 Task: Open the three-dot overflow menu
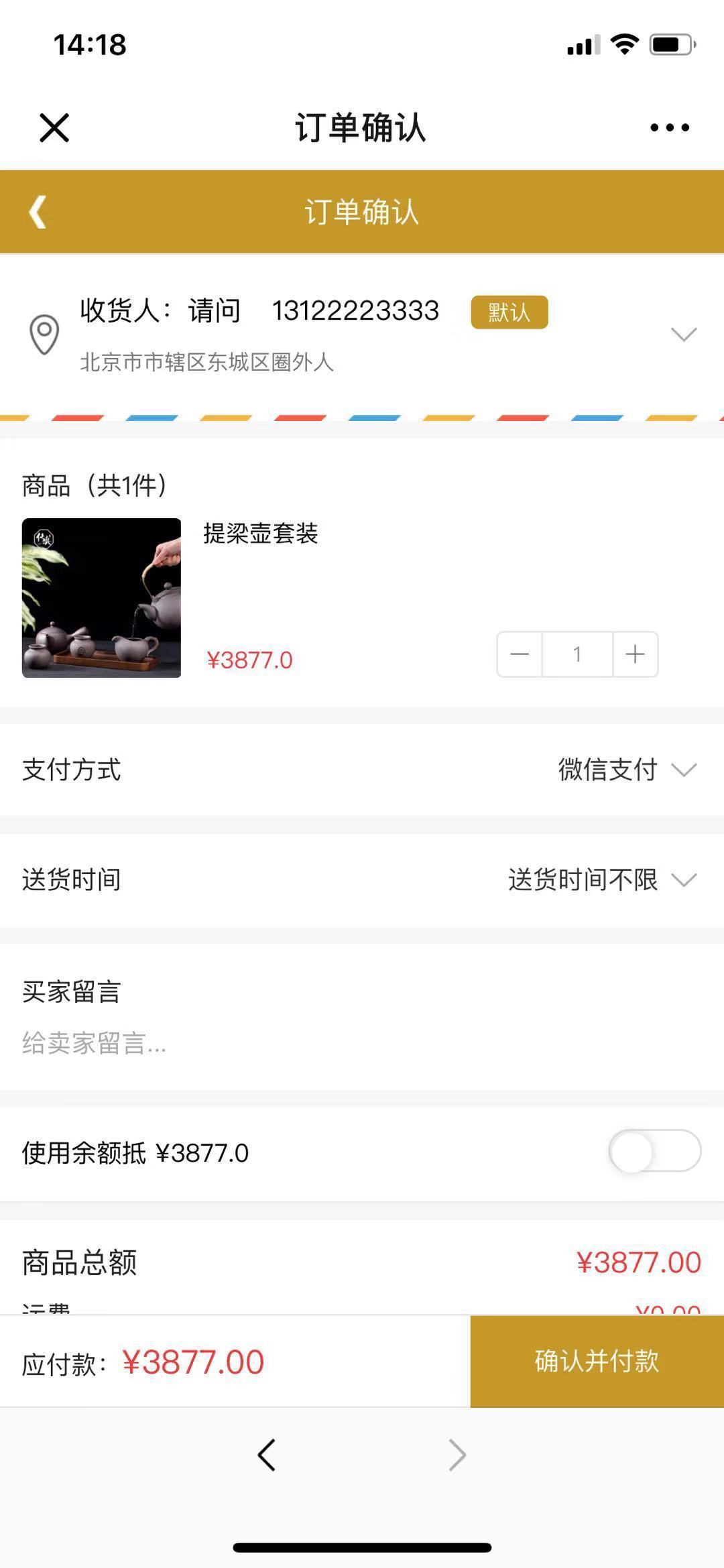click(x=669, y=127)
